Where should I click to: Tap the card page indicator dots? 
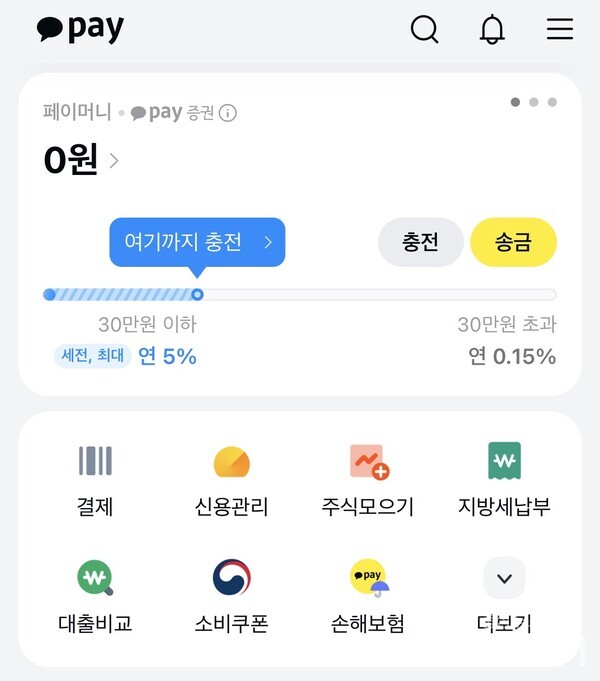(x=533, y=102)
